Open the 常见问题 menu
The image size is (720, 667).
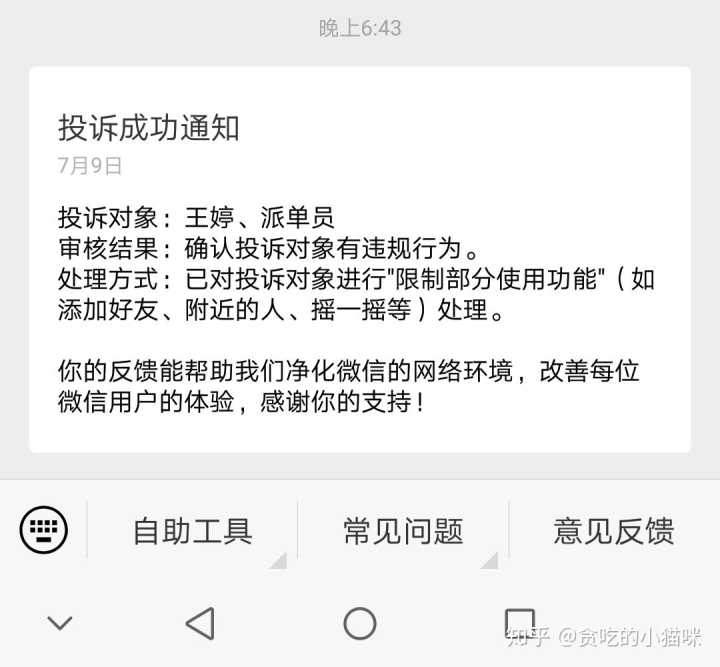tap(403, 531)
